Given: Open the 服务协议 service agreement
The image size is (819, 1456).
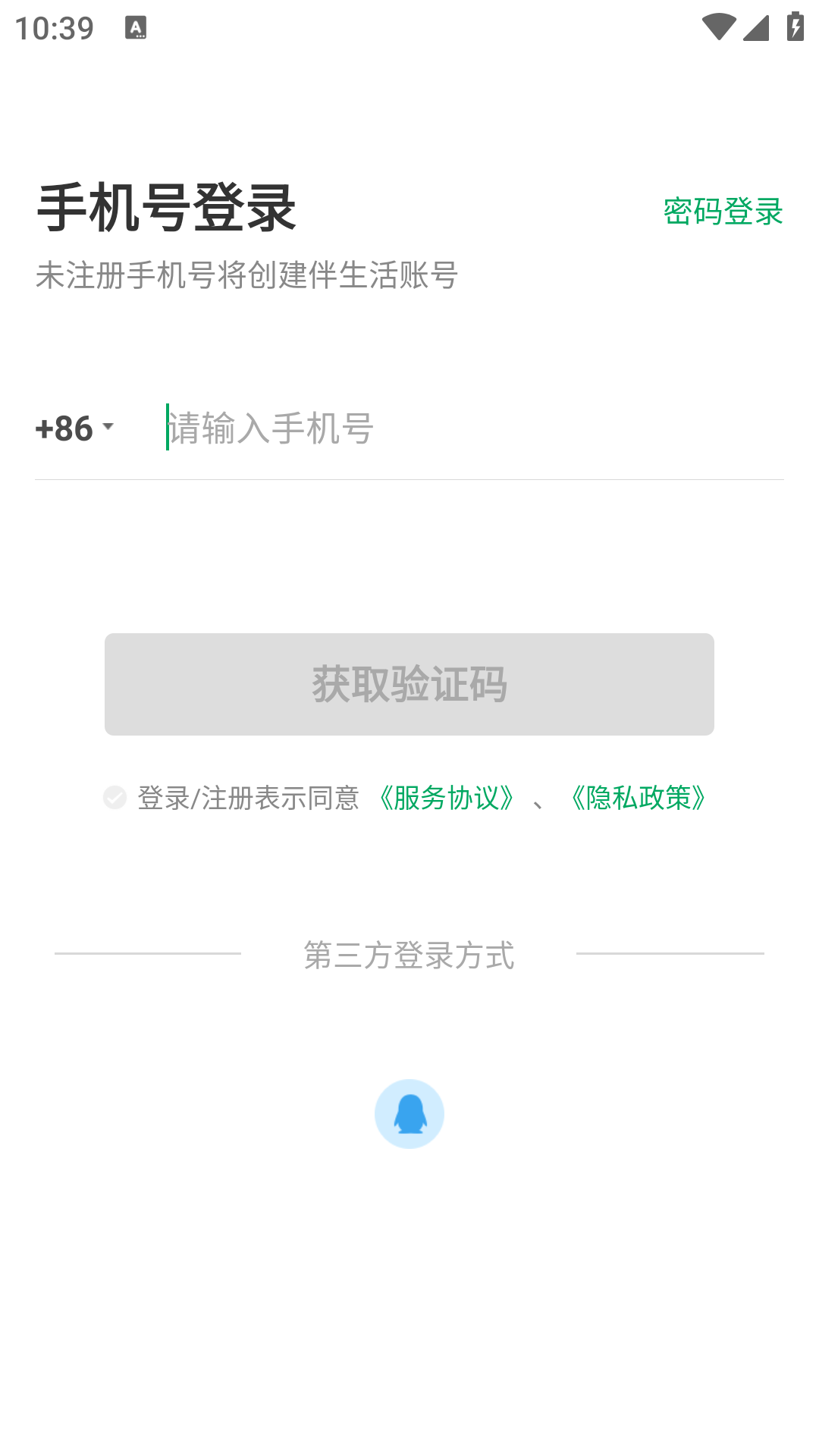Looking at the screenshot, I should tap(446, 798).
